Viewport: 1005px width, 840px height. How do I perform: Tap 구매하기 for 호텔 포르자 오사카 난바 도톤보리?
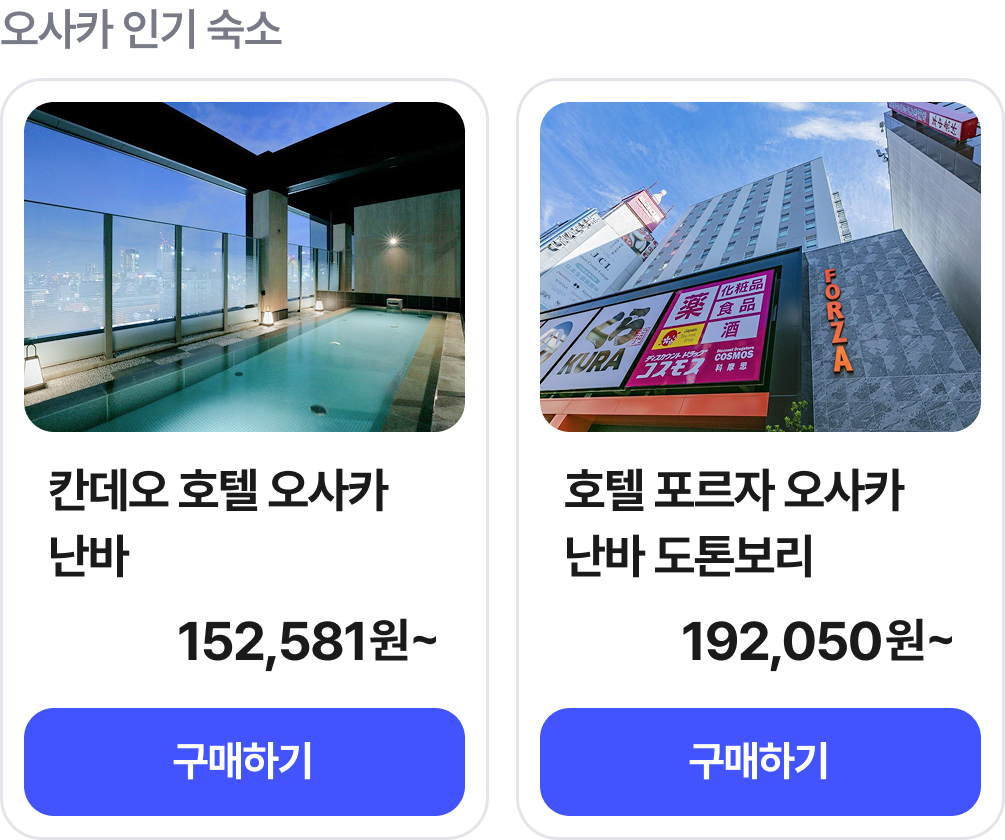[760, 762]
